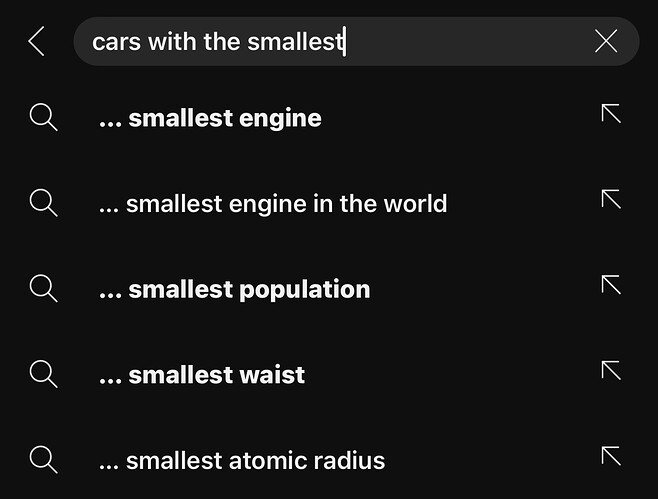Insert 'smallest waist' using its arrow icon
This screenshot has height=499, width=658.
tap(610, 371)
